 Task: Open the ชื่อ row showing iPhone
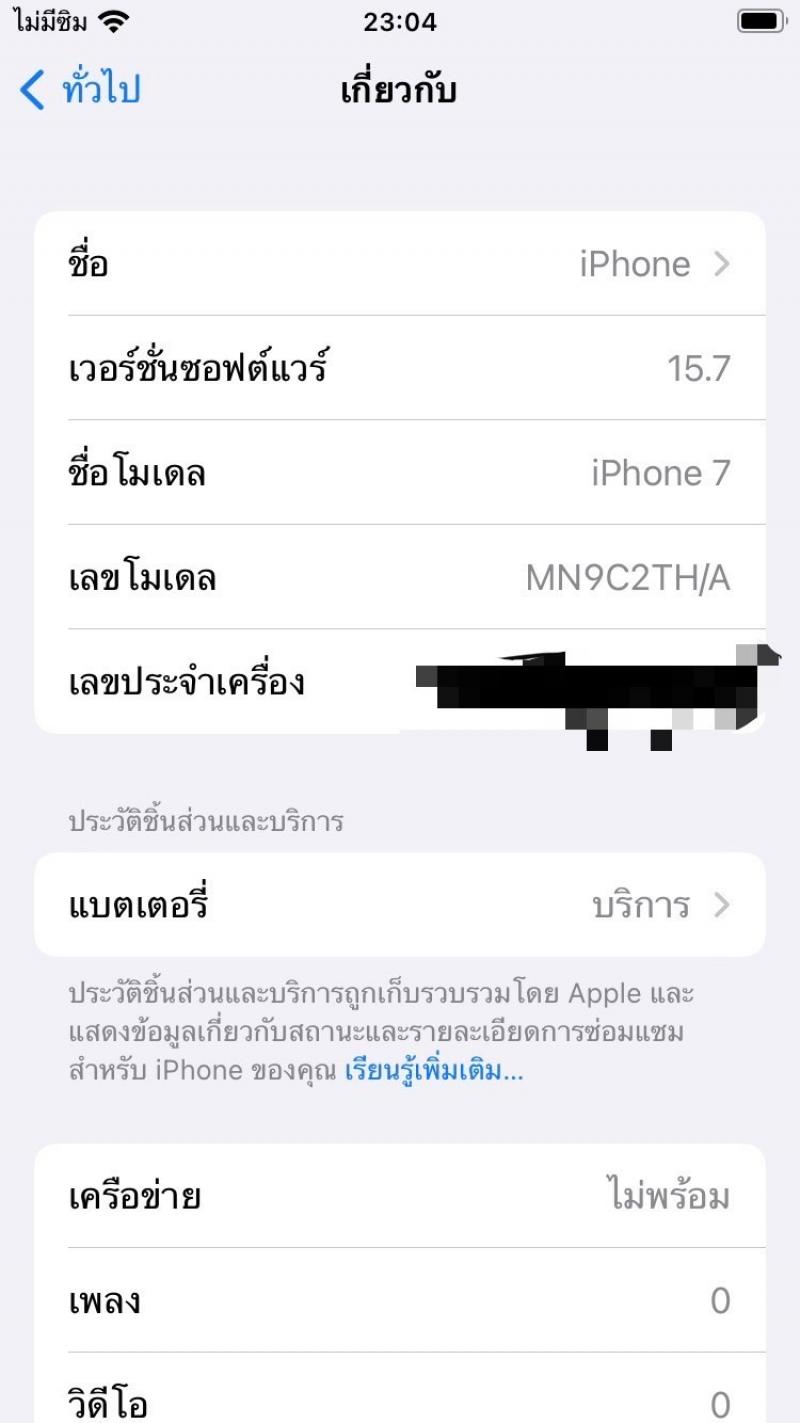400,264
